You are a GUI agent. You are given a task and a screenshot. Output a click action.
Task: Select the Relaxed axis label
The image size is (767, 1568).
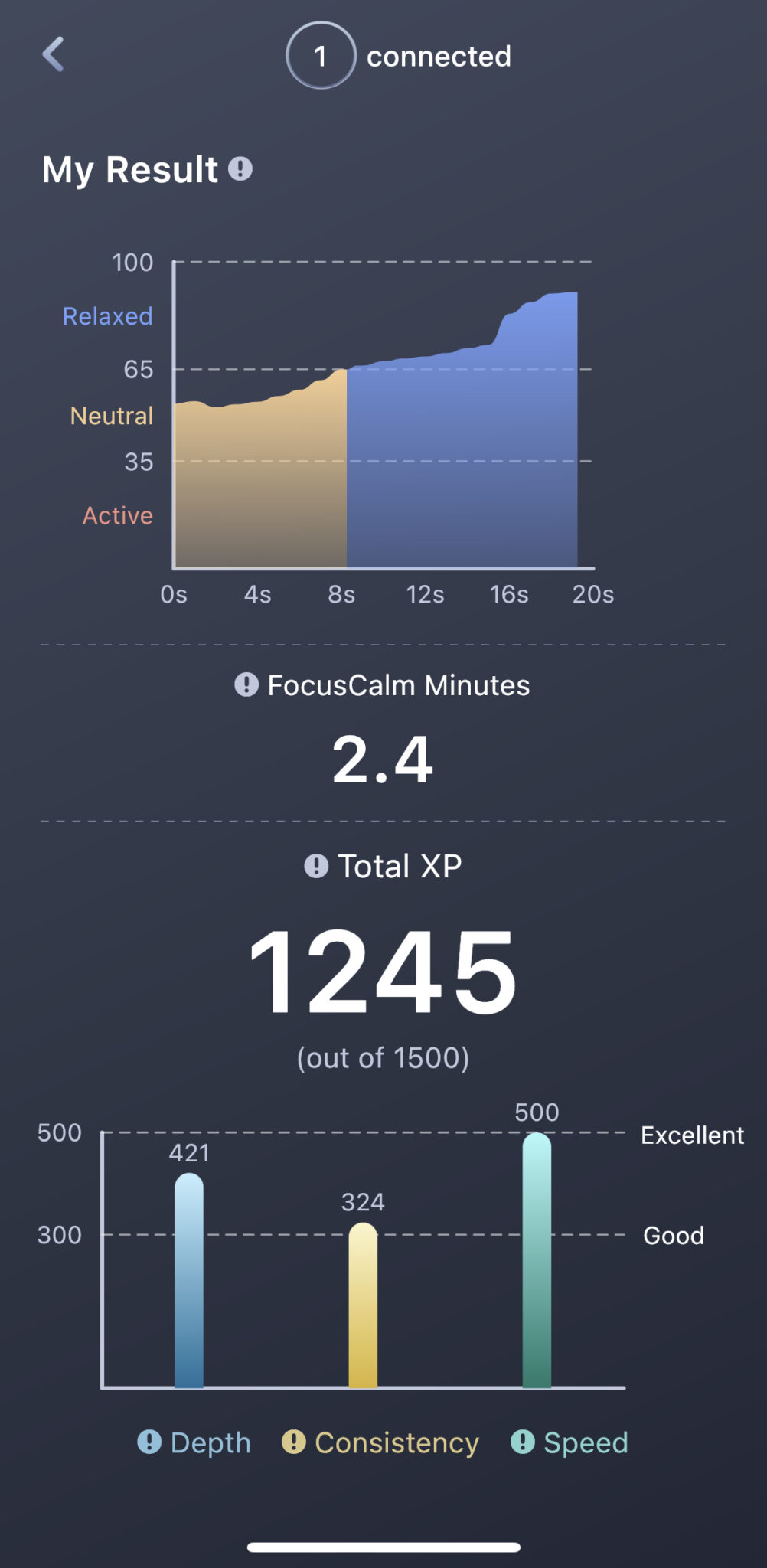click(x=107, y=315)
